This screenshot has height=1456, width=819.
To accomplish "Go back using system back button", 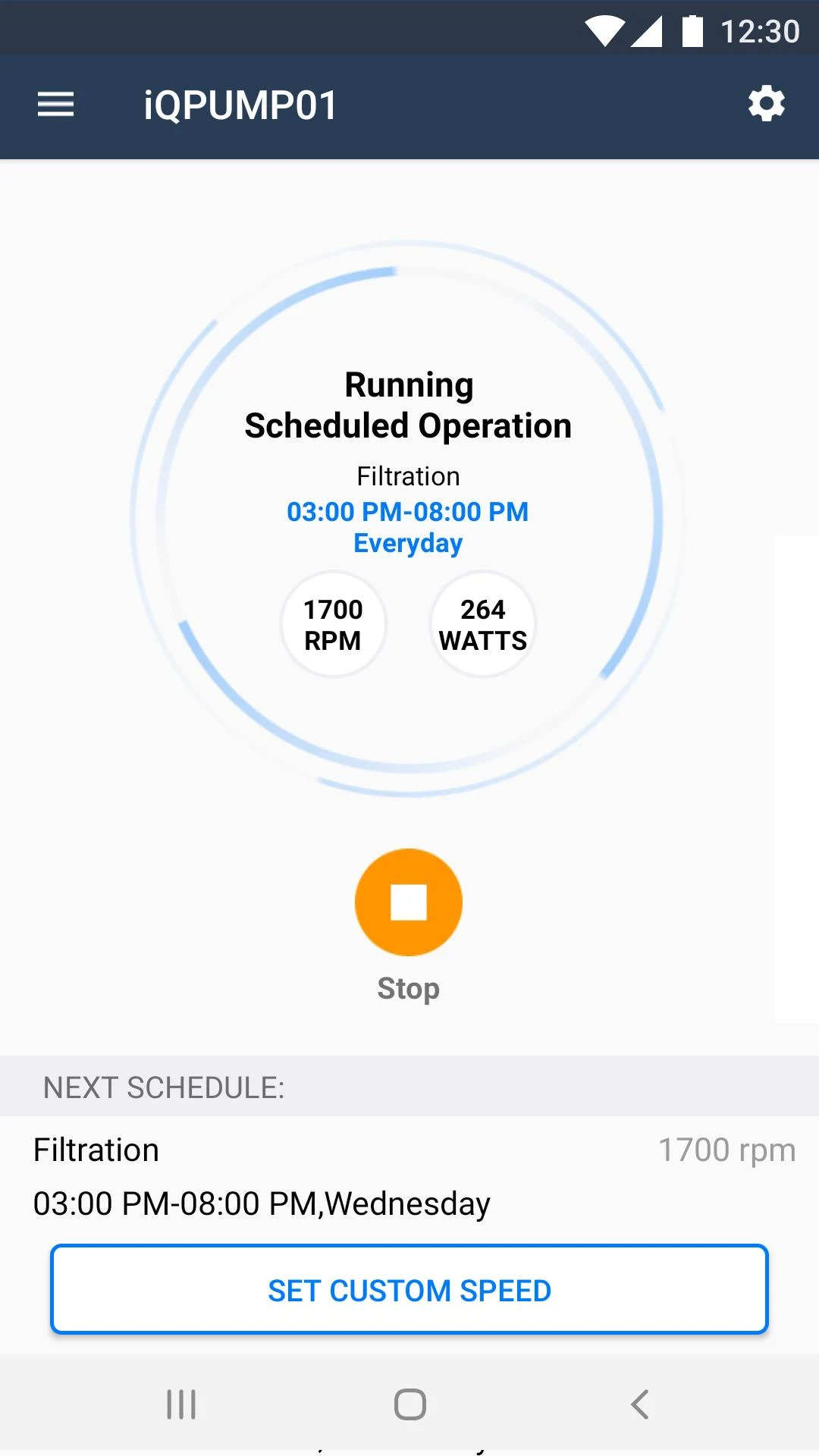I will (639, 1404).
